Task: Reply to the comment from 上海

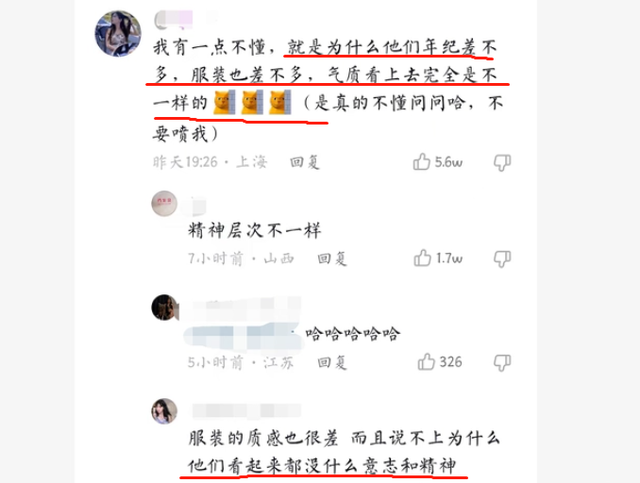Action: pos(304,162)
